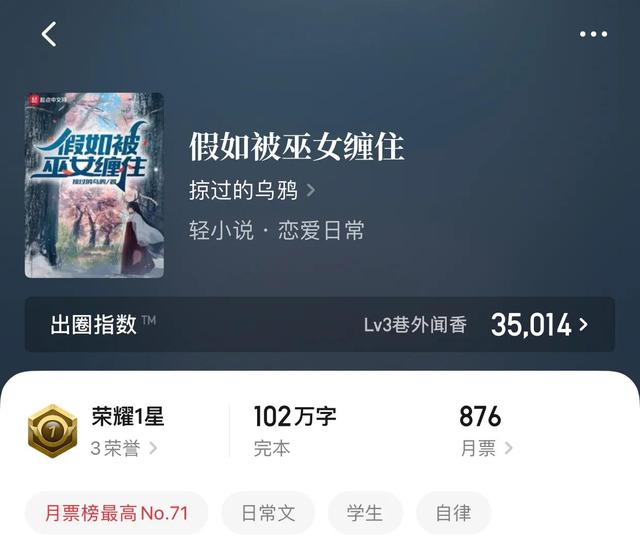Open the three-dot overflow menu
Image resolution: width=640 pixels, height=554 pixels.
pyautogui.click(x=593, y=34)
